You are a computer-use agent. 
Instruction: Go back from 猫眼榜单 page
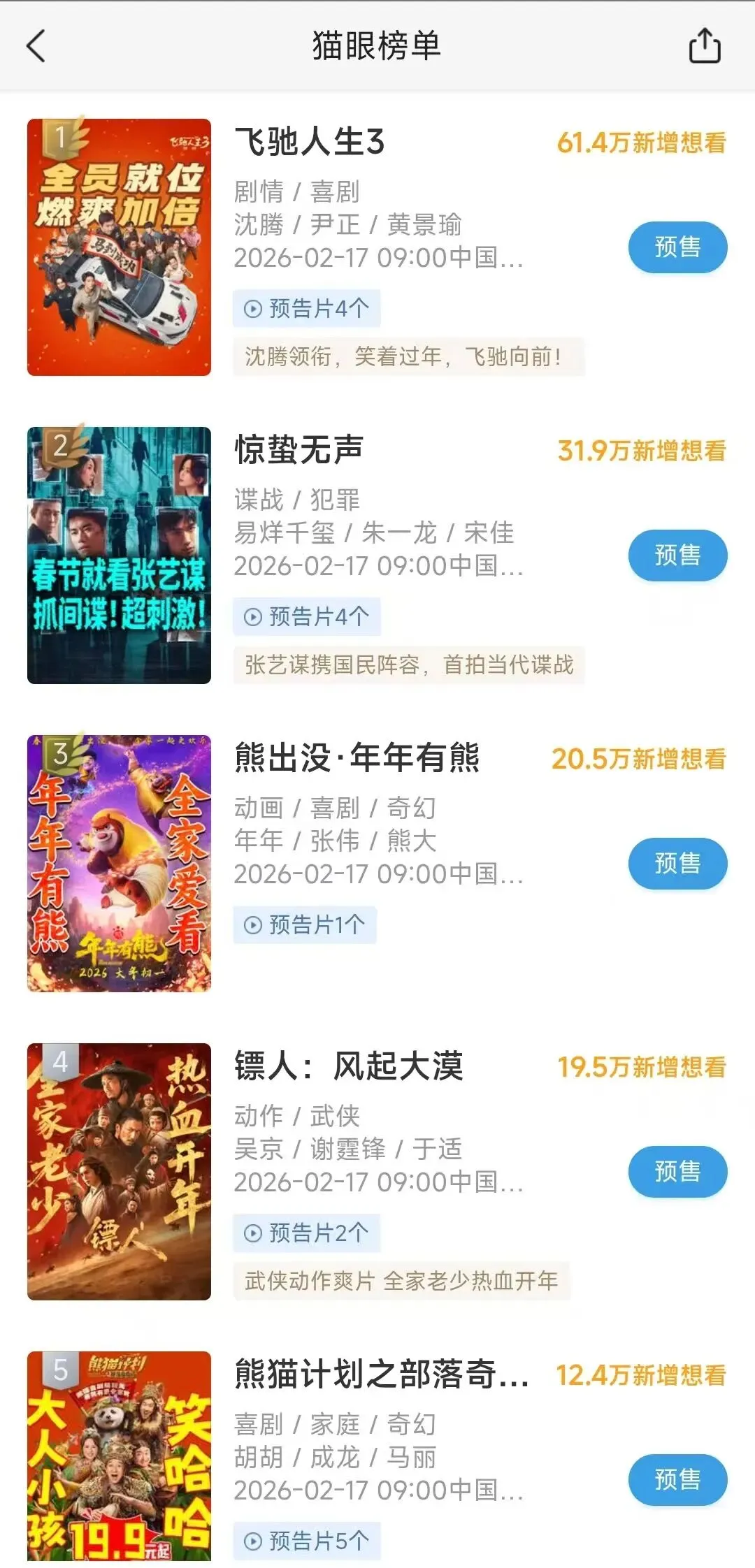[x=36, y=46]
